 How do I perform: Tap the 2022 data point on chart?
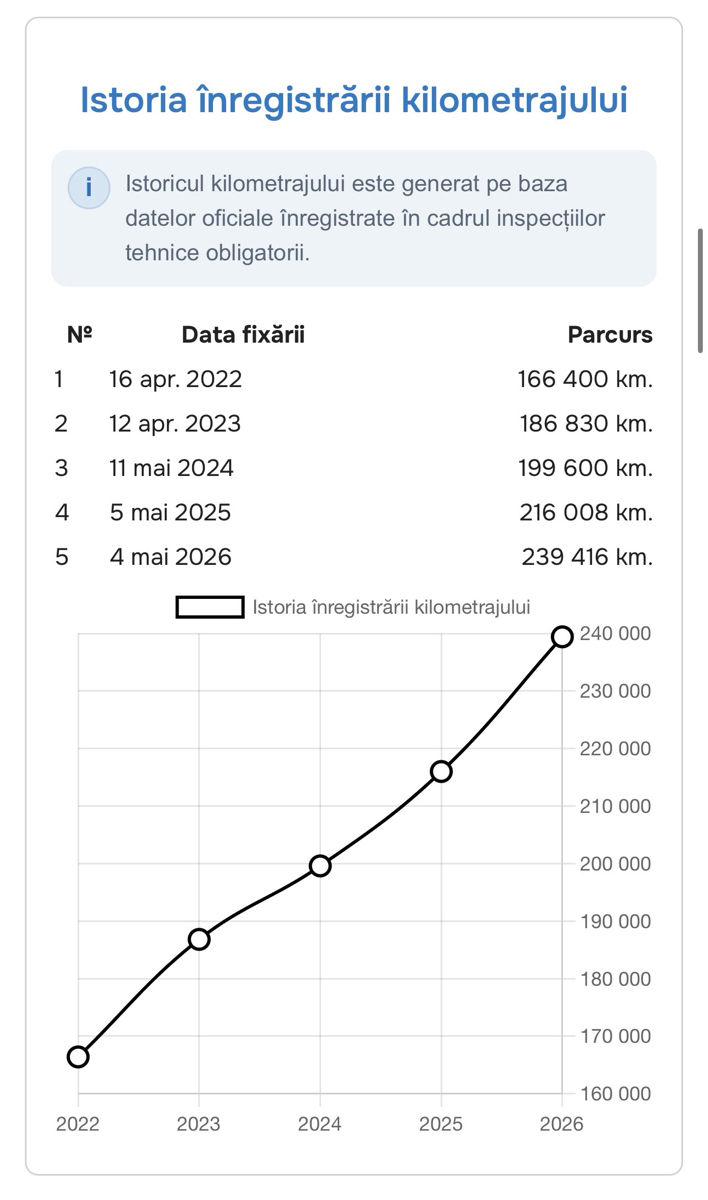coord(78,1056)
